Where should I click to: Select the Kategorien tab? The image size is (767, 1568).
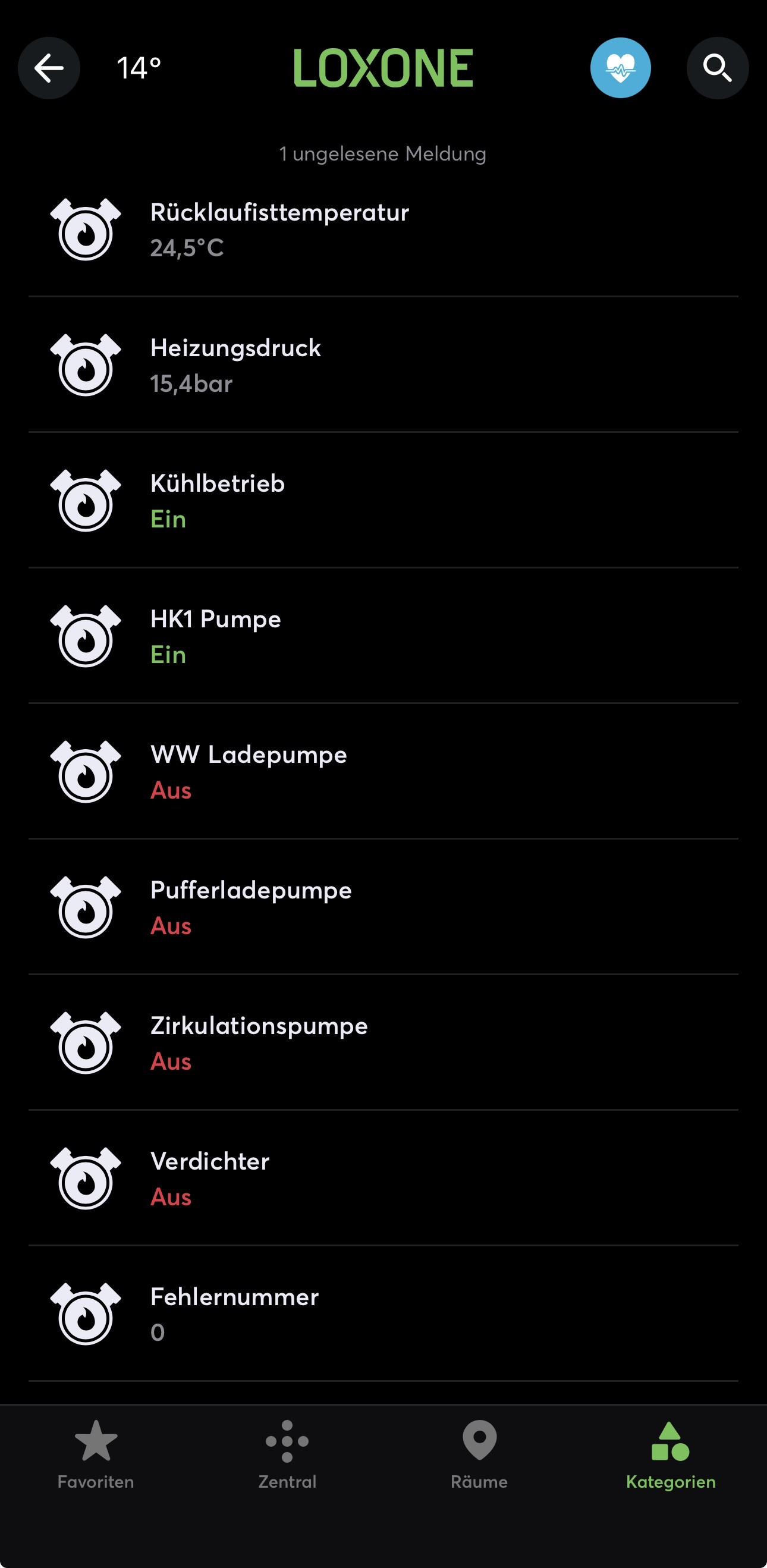click(671, 1454)
